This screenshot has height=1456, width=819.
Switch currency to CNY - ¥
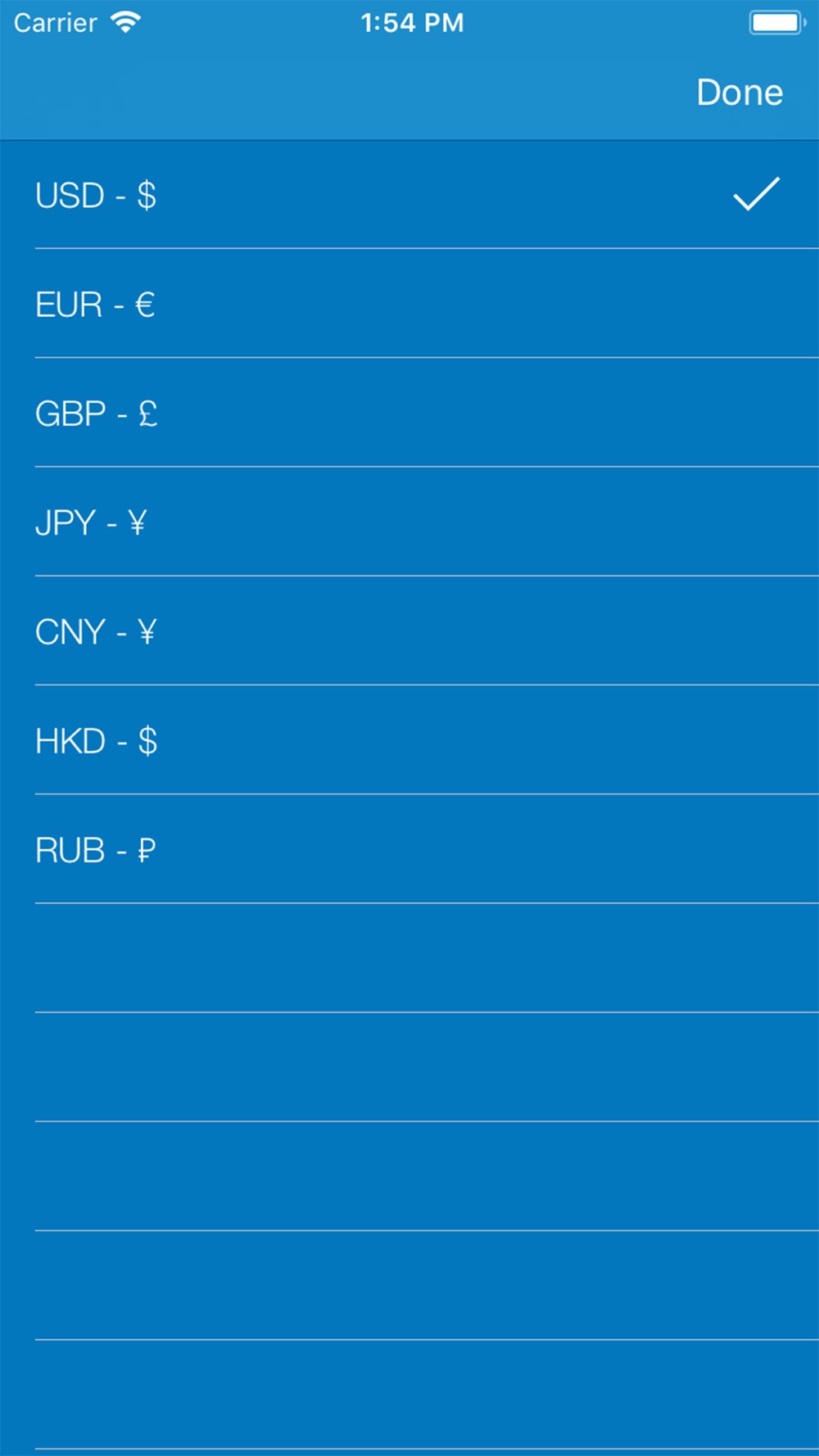tap(409, 631)
